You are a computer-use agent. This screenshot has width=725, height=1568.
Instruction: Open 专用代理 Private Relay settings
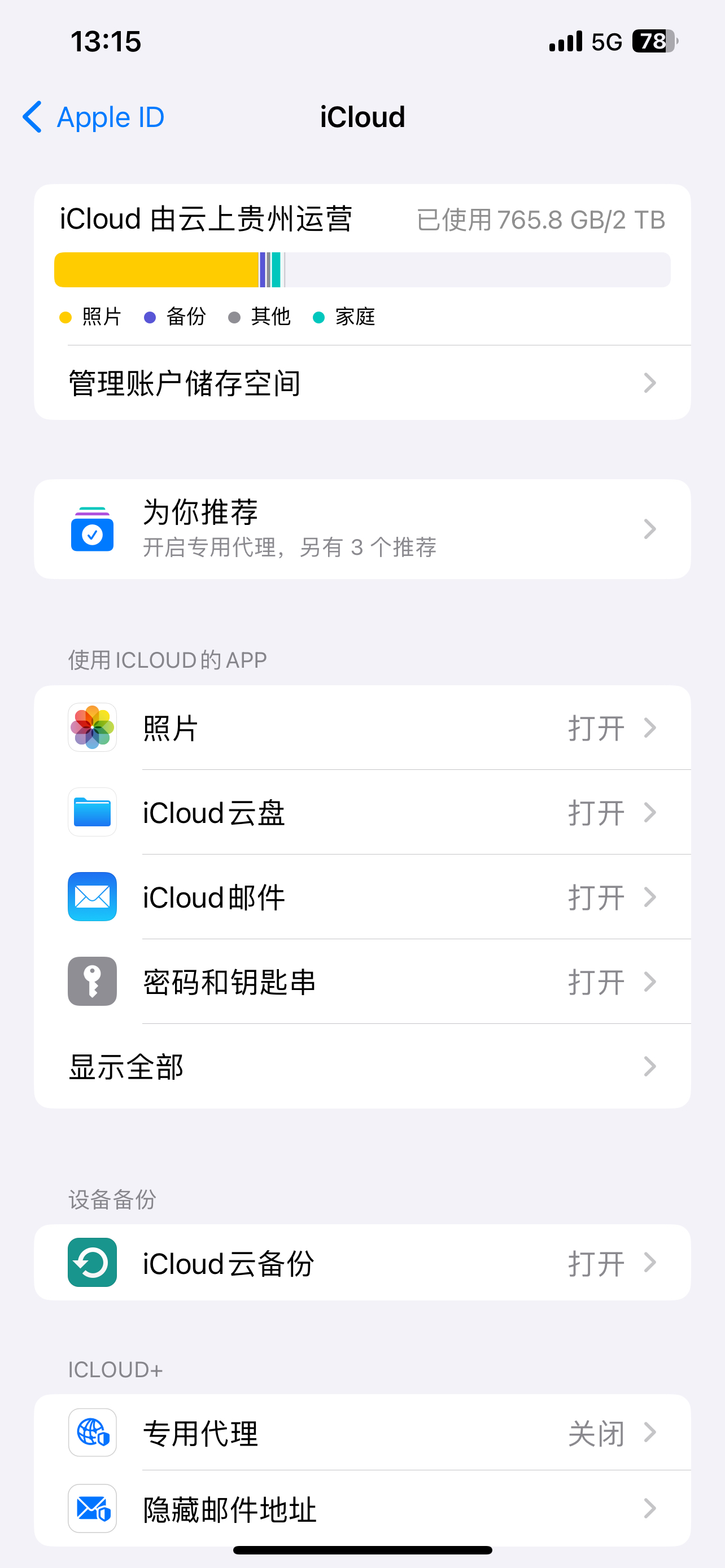(362, 1433)
